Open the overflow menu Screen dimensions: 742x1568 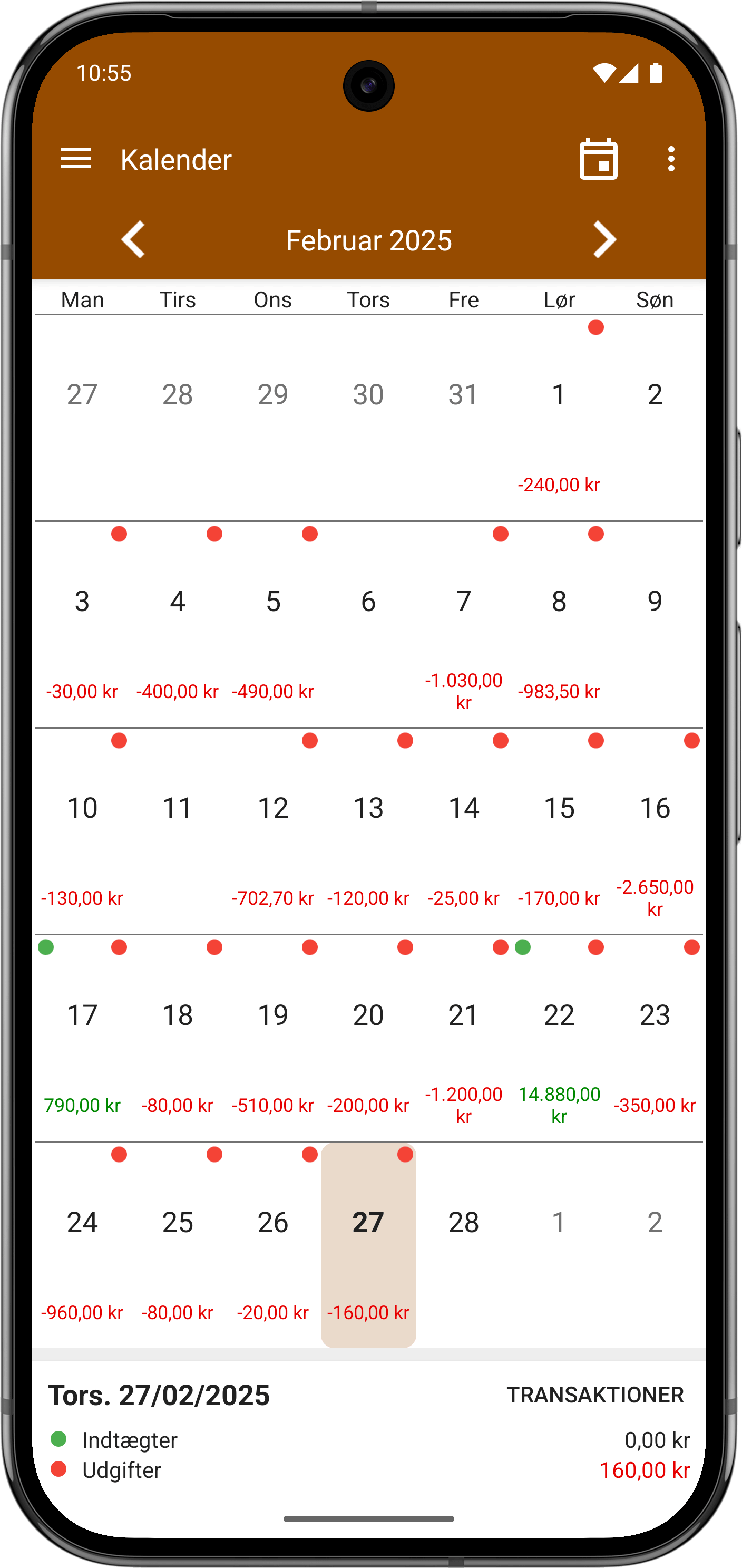point(671,159)
